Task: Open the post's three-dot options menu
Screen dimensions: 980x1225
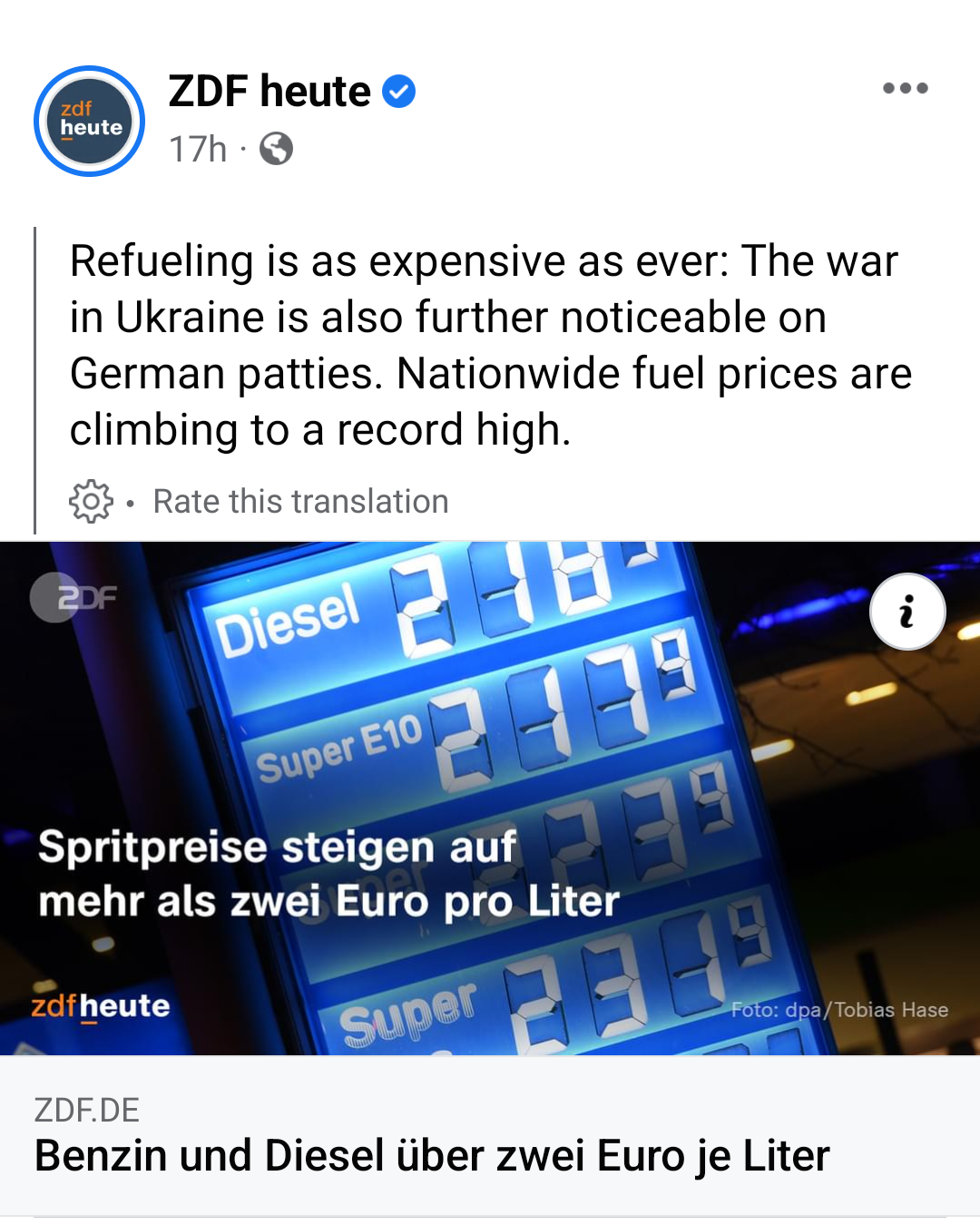Action: (905, 88)
